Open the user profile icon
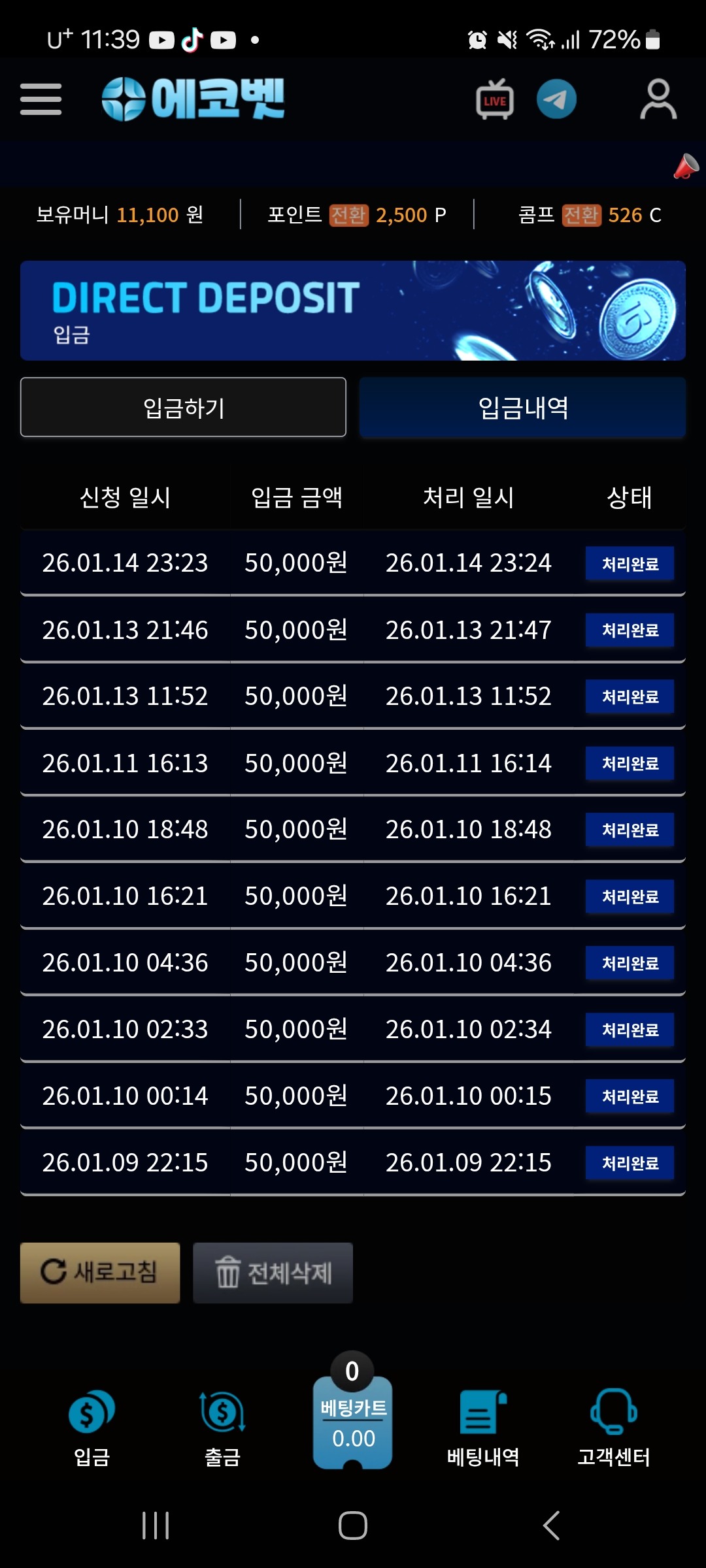 click(x=658, y=99)
